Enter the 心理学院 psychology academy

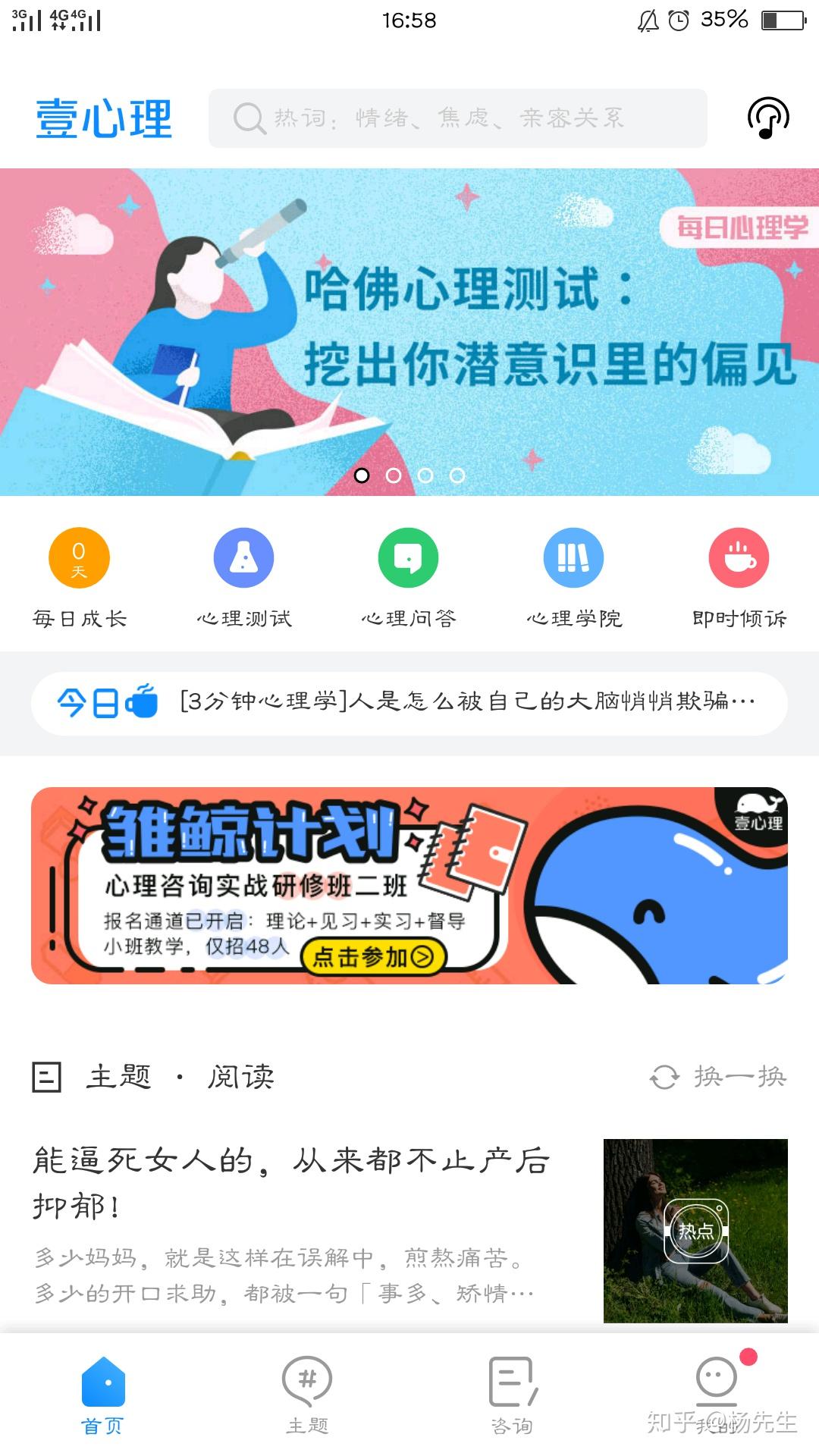pyautogui.click(x=574, y=557)
